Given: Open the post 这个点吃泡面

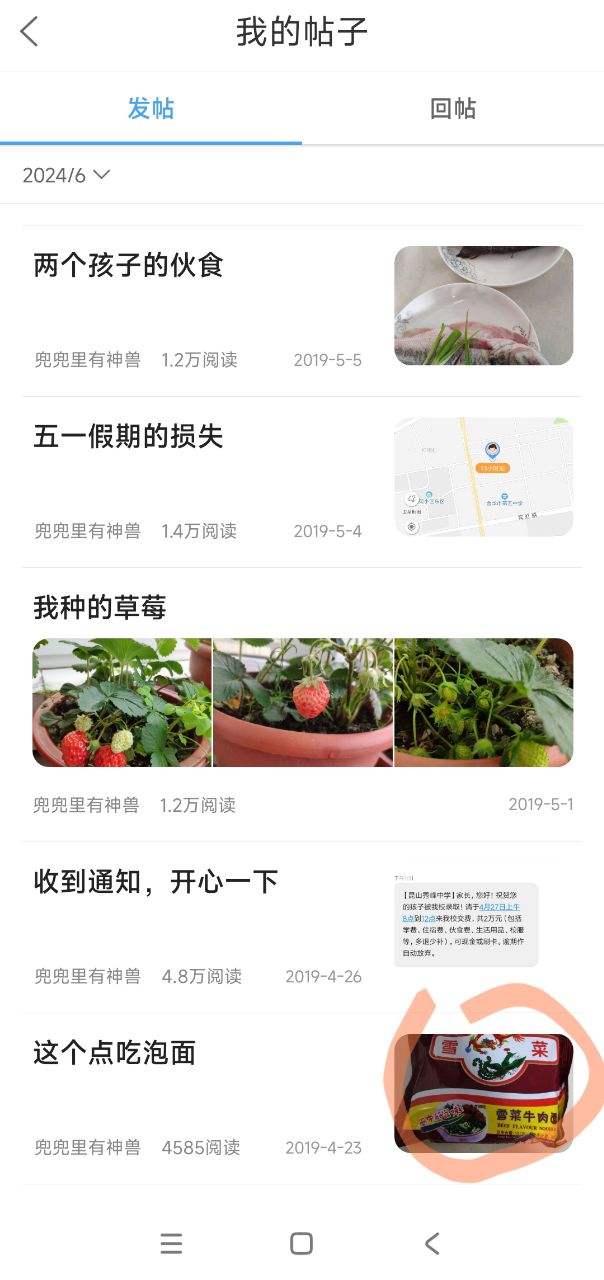Looking at the screenshot, I should pyautogui.click(x=114, y=1053).
